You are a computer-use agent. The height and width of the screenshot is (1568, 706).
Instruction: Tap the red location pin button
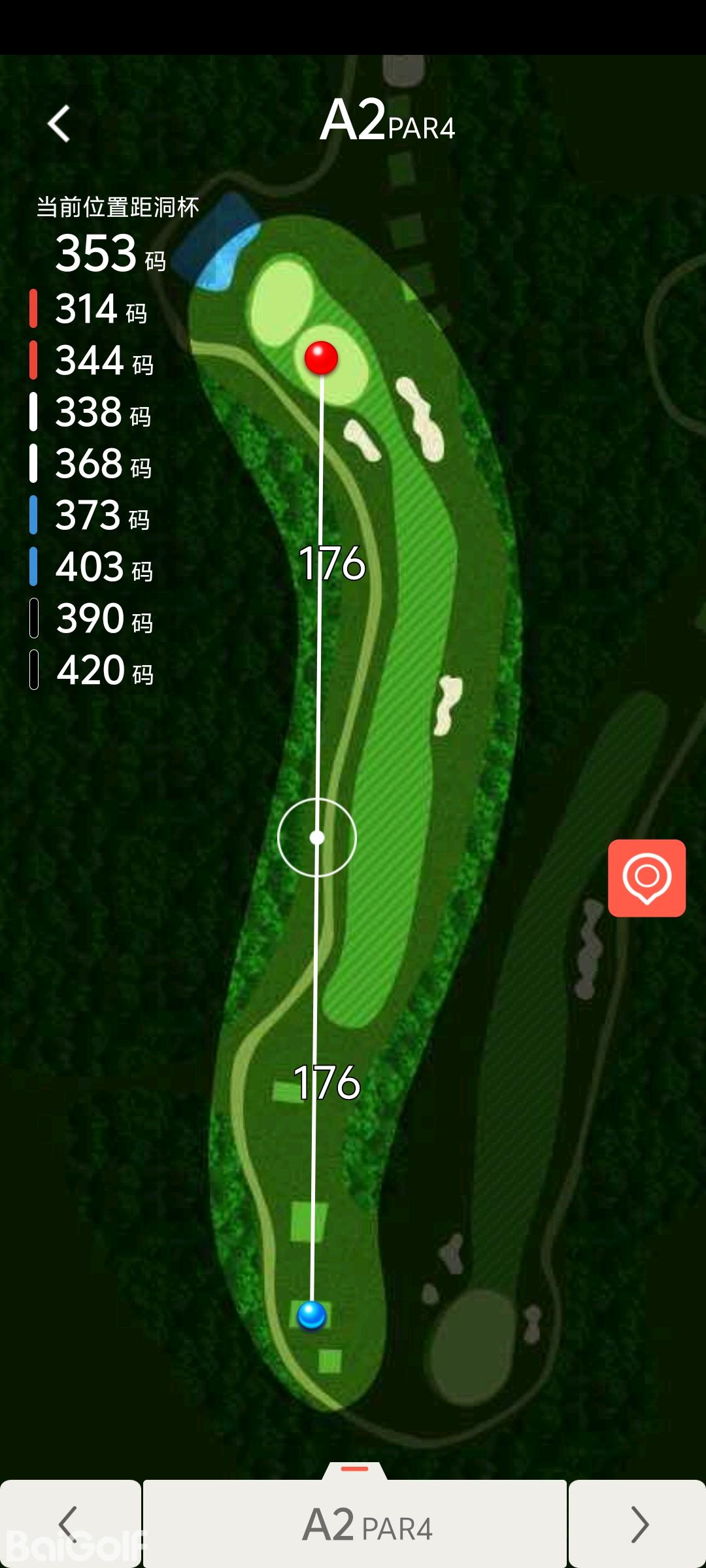point(647,878)
